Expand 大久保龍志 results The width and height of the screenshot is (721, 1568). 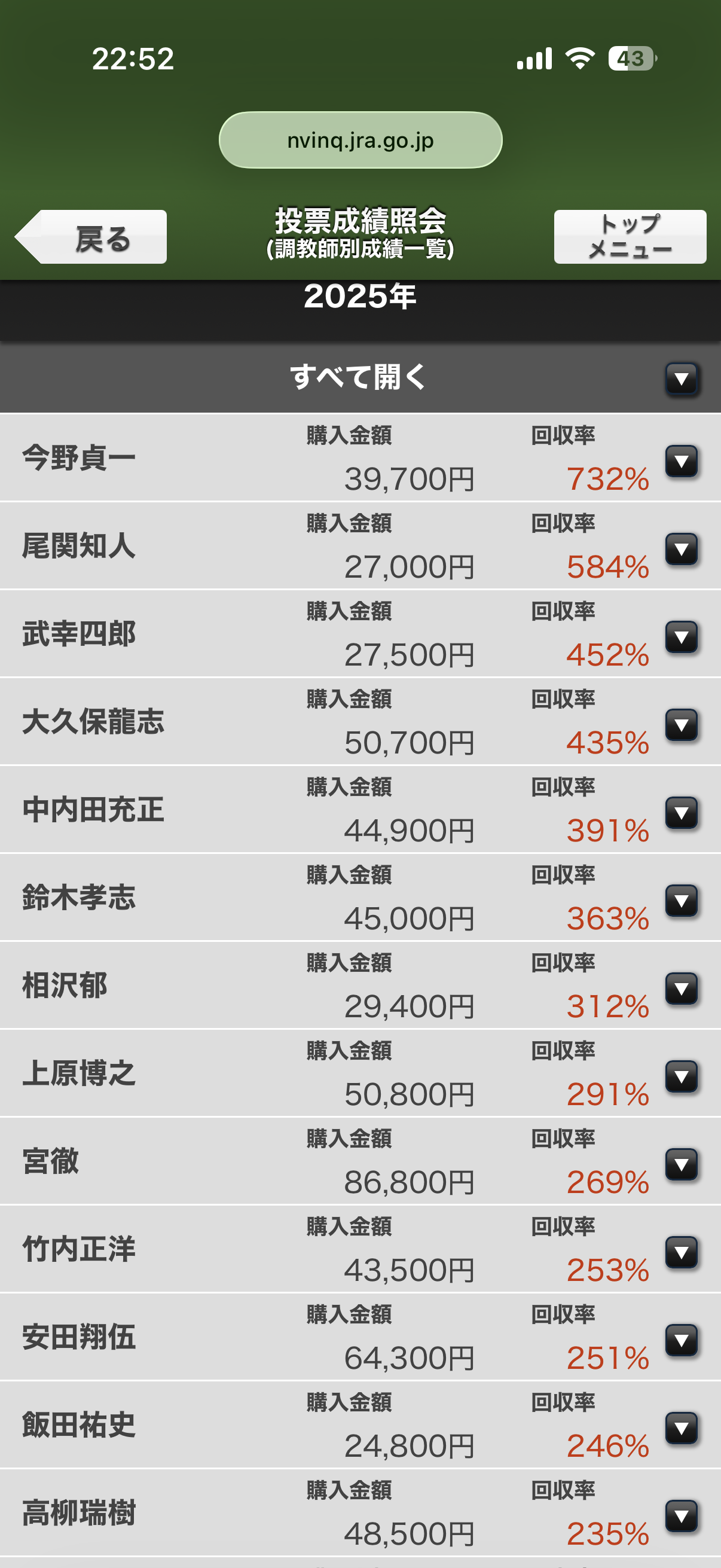click(681, 725)
